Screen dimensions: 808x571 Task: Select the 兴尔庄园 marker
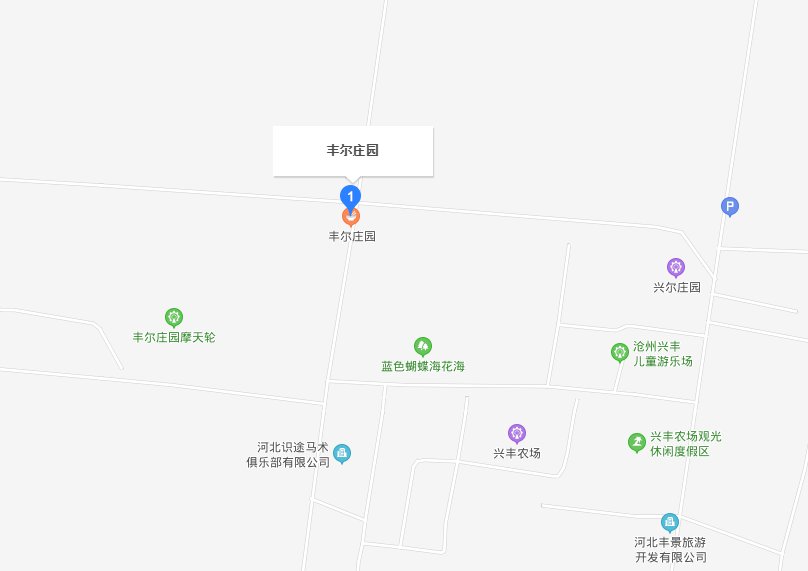click(x=676, y=267)
